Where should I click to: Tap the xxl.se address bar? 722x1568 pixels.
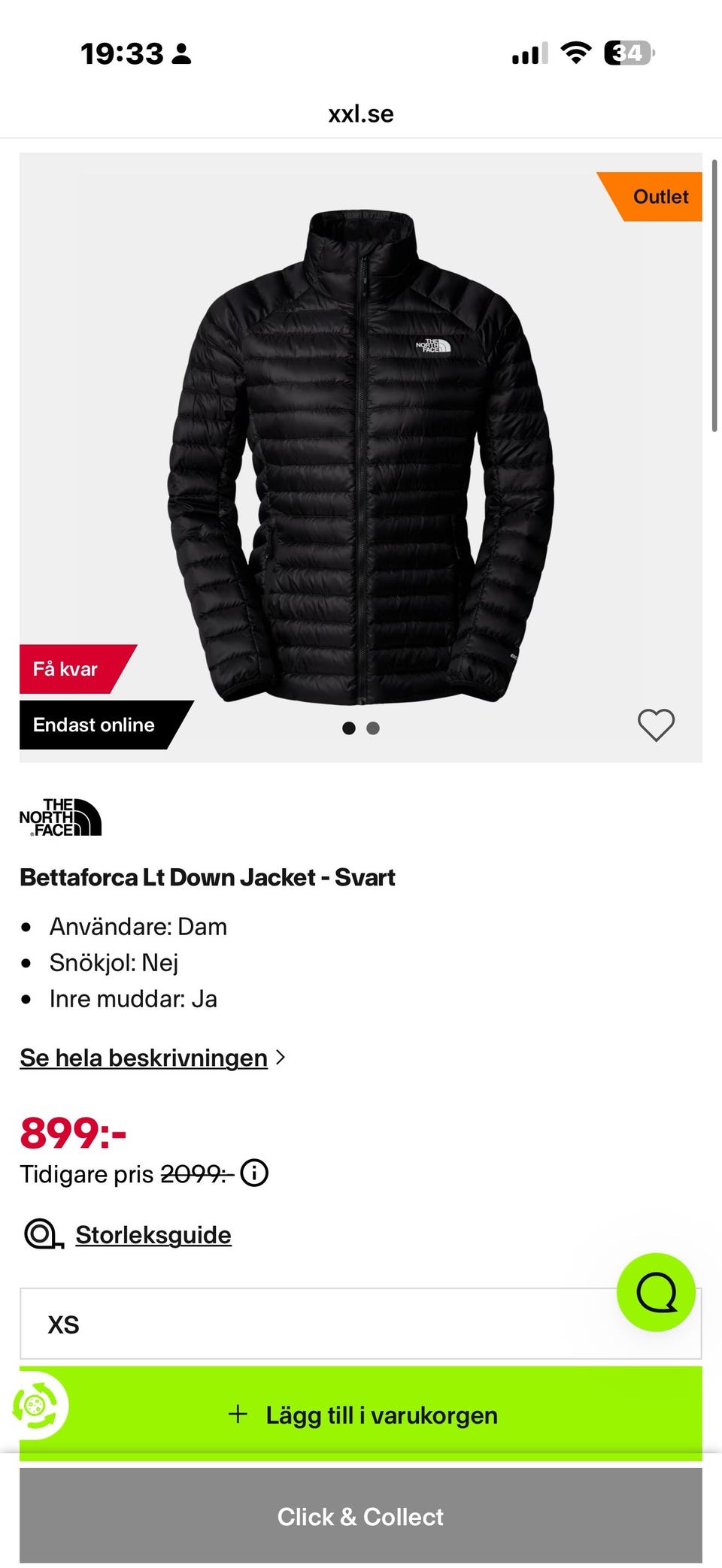(361, 114)
